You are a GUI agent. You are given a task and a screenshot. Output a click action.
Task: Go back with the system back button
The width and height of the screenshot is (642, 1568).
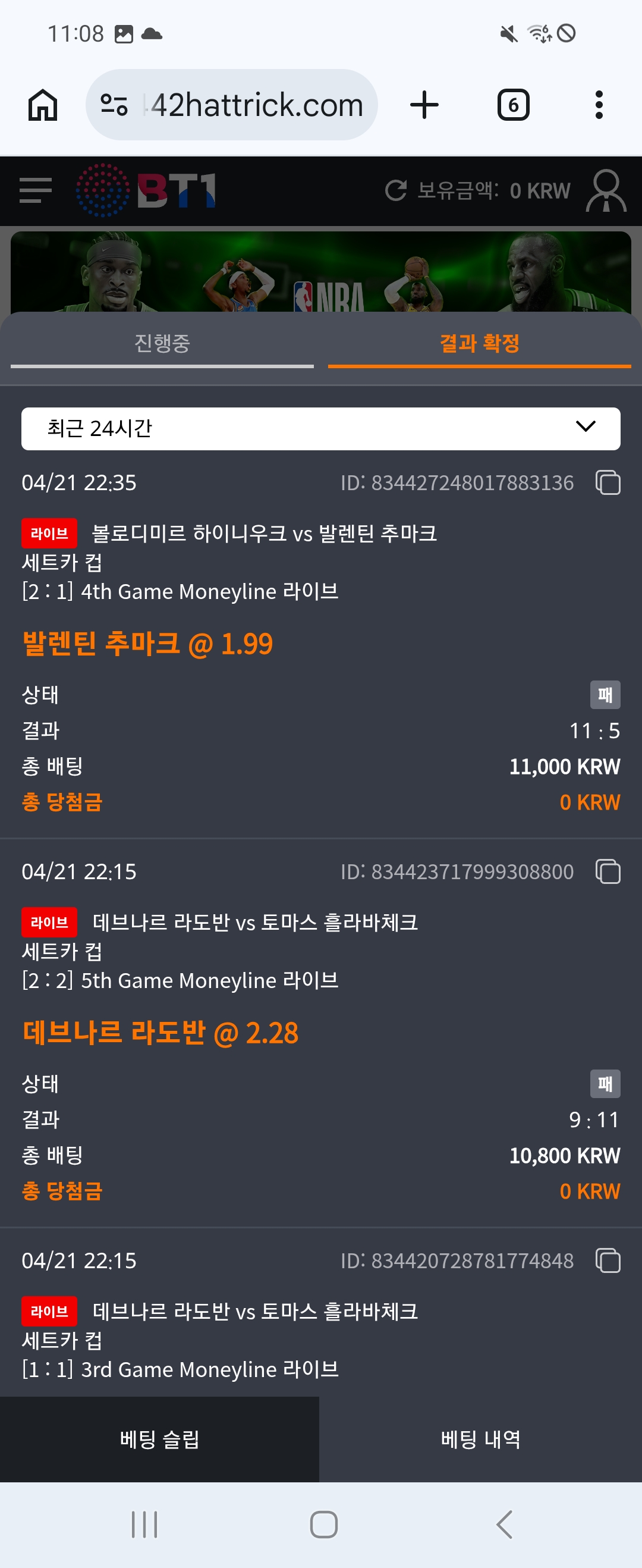click(x=504, y=1524)
